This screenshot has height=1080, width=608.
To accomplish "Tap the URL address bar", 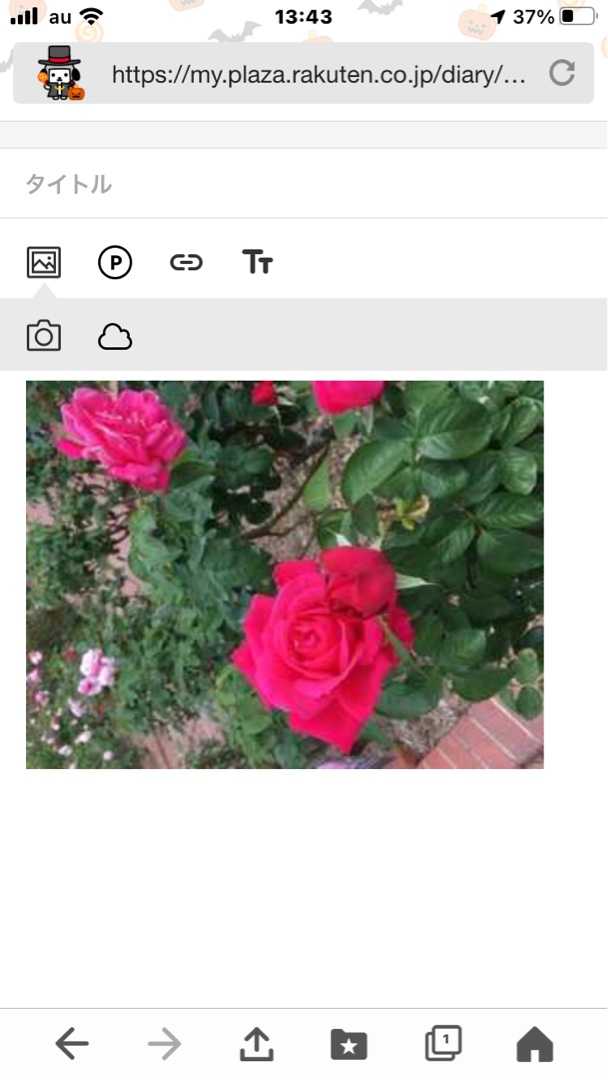I will 318,74.
